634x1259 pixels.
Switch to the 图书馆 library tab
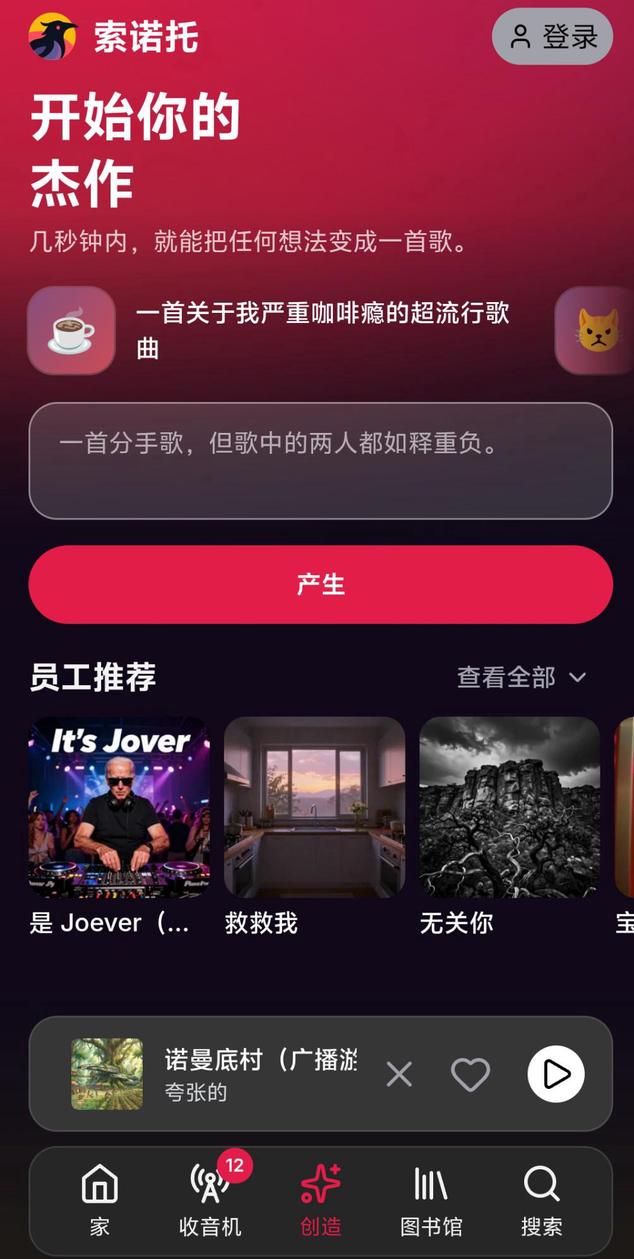pyautogui.click(x=431, y=1200)
